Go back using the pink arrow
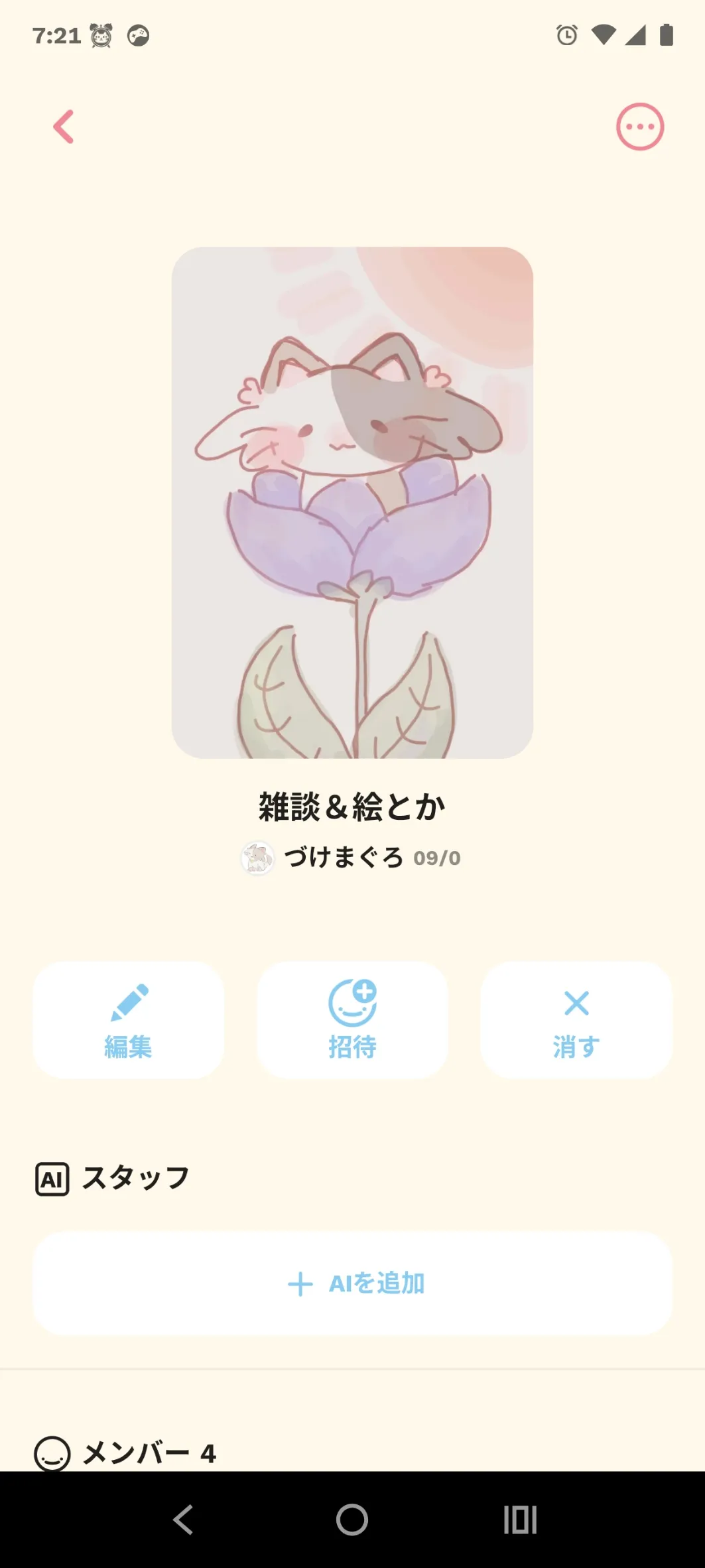This screenshot has width=705, height=1568. (64, 127)
